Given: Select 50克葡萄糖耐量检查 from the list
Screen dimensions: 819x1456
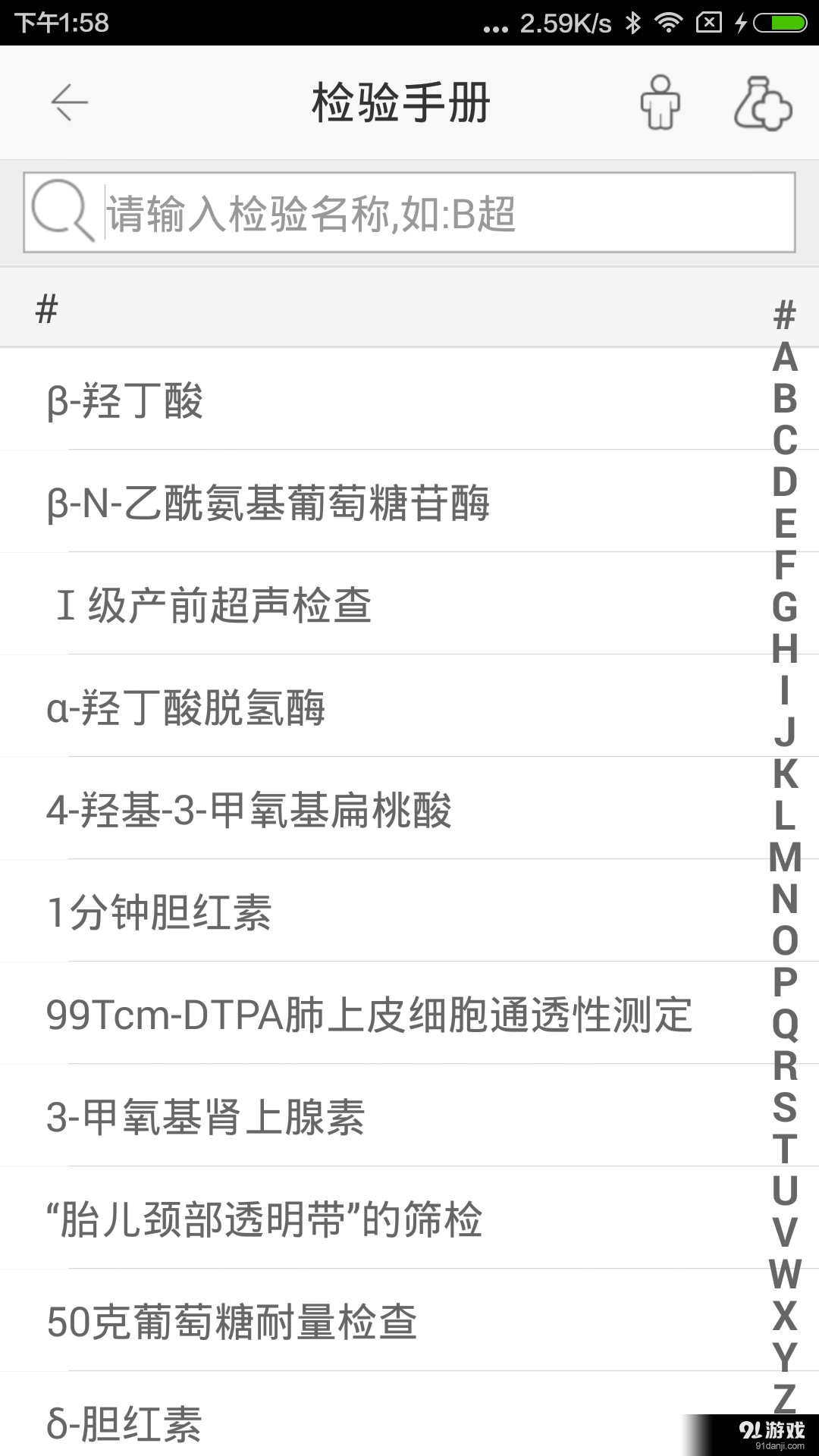Looking at the screenshot, I should [303, 1319].
